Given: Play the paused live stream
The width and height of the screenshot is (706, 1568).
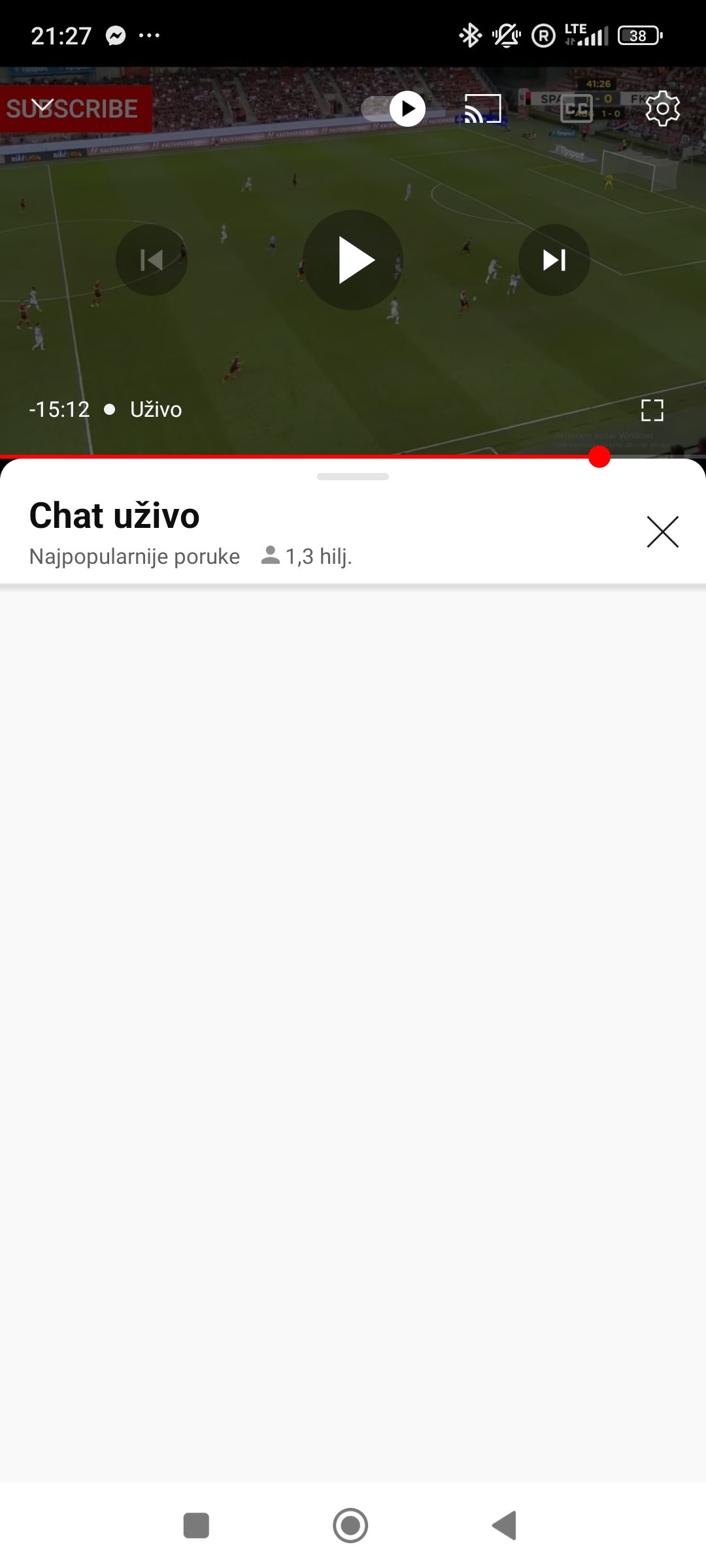Looking at the screenshot, I should (x=353, y=260).
